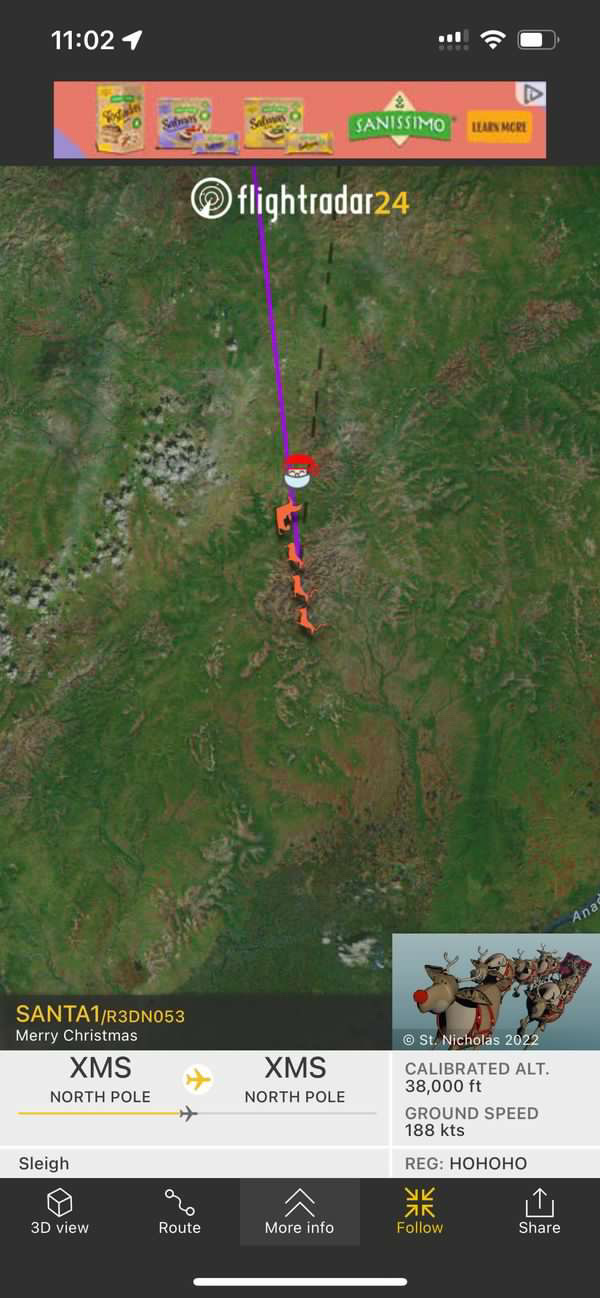Image resolution: width=600 pixels, height=1298 pixels.
Task: Share the SANTA1 flight
Action: 539,1211
